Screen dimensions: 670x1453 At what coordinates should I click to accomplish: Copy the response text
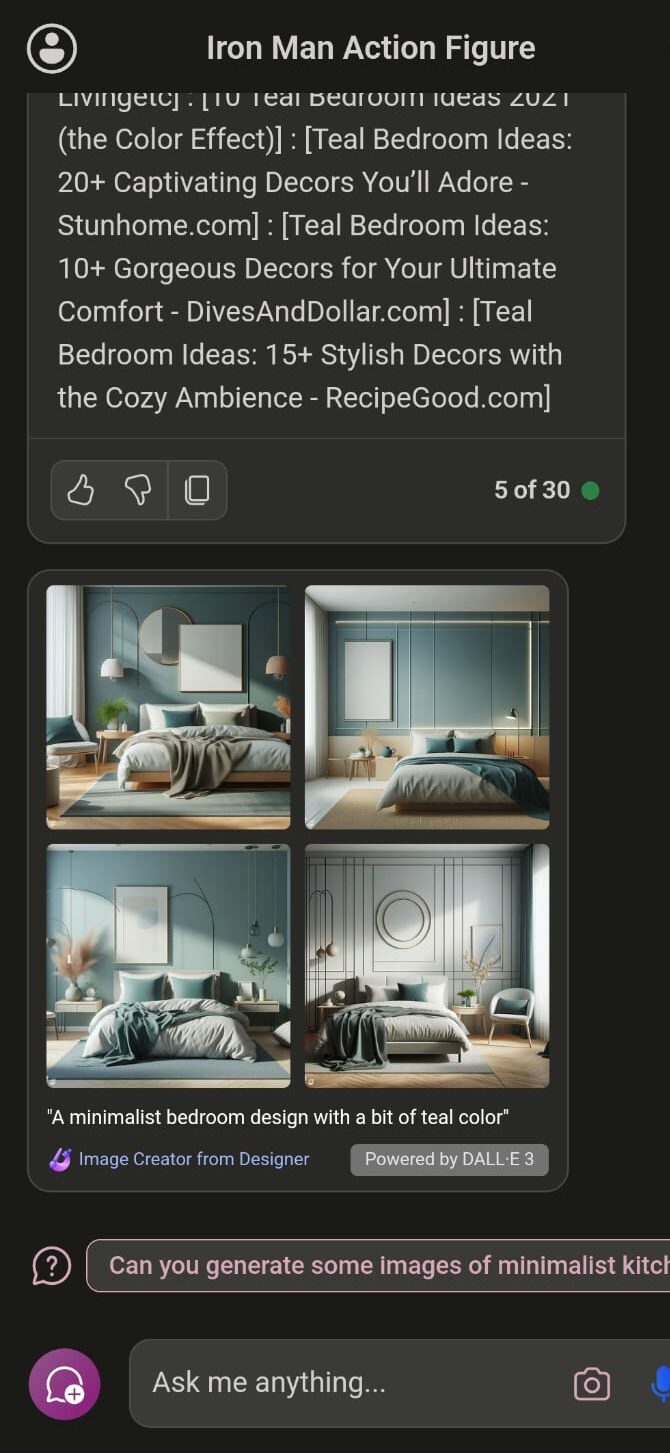coord(197,490)
